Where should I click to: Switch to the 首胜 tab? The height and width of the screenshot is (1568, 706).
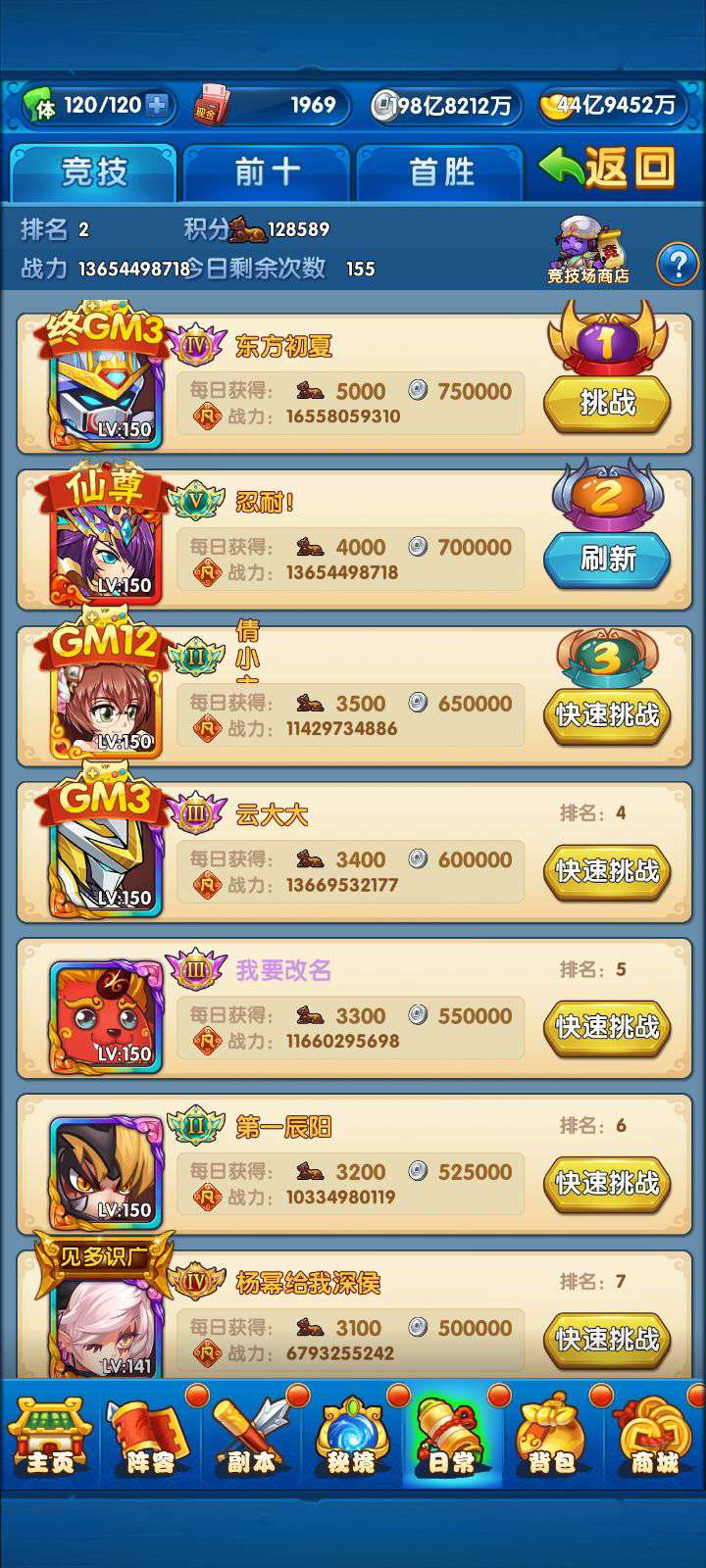pos(440,172)
